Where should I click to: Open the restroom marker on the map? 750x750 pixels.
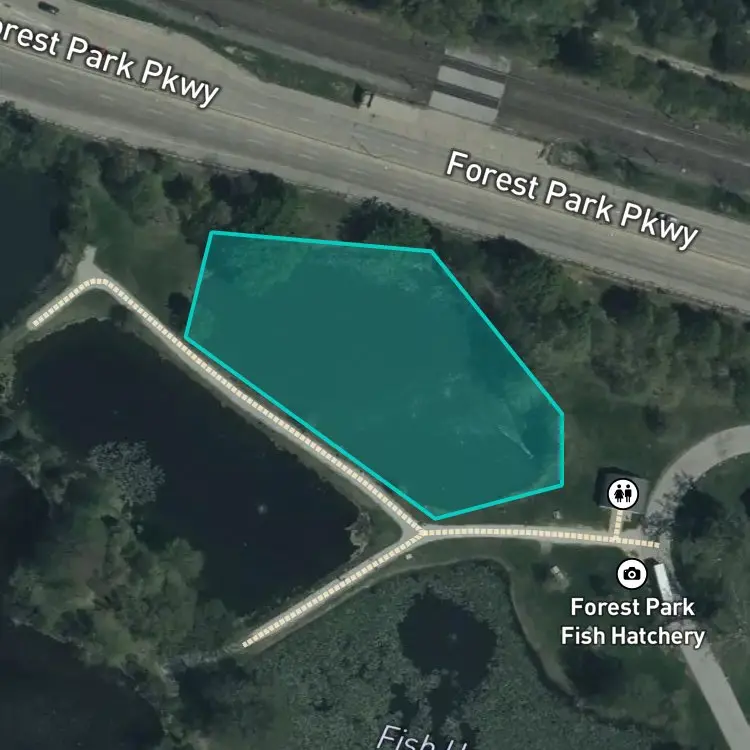click(623, 494)
